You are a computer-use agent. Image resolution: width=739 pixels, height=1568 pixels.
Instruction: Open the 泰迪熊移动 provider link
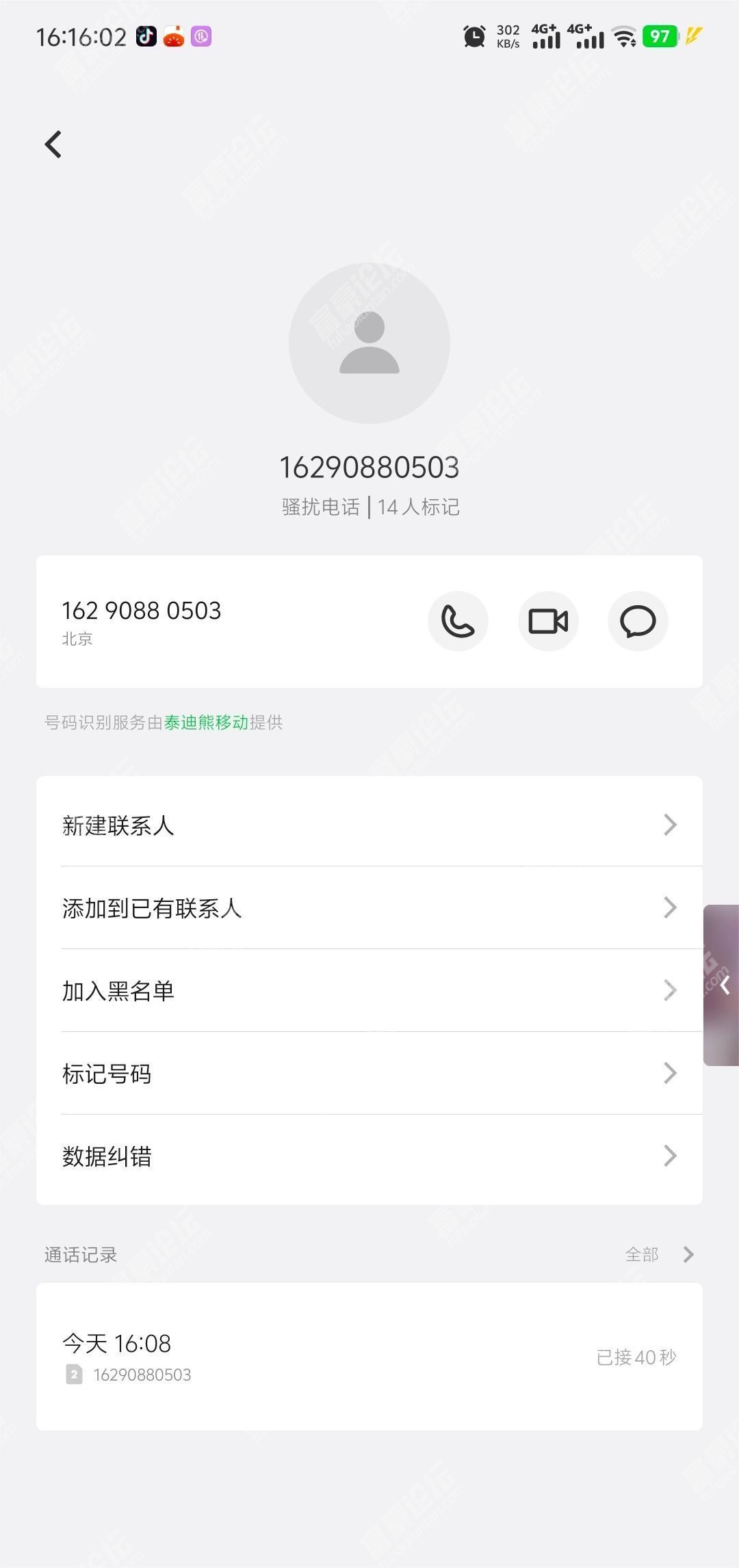(x=206, y=722)
